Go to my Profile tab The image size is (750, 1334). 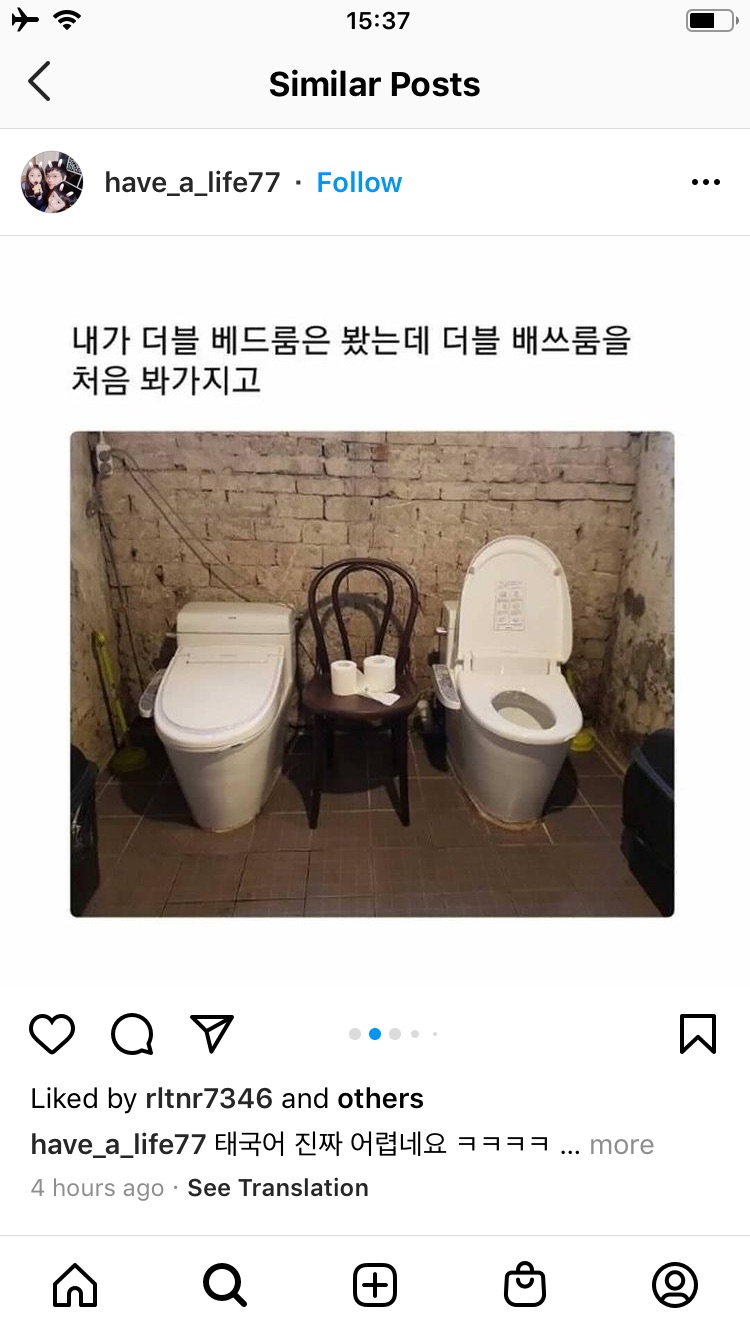pos(675,1285)
